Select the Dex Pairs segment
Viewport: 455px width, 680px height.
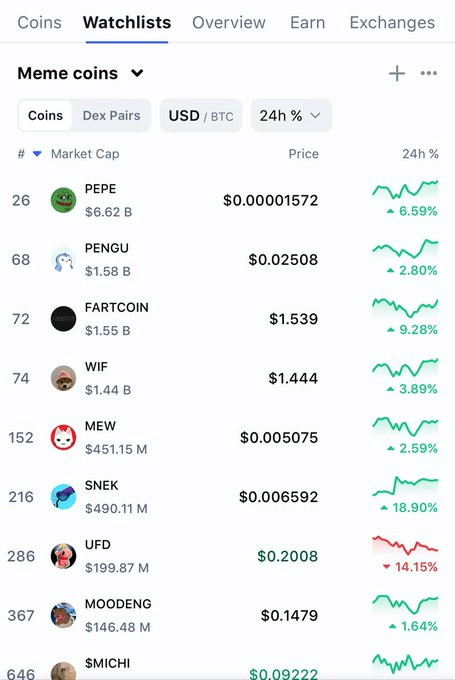pyautogui.click(x=111, y=116)
